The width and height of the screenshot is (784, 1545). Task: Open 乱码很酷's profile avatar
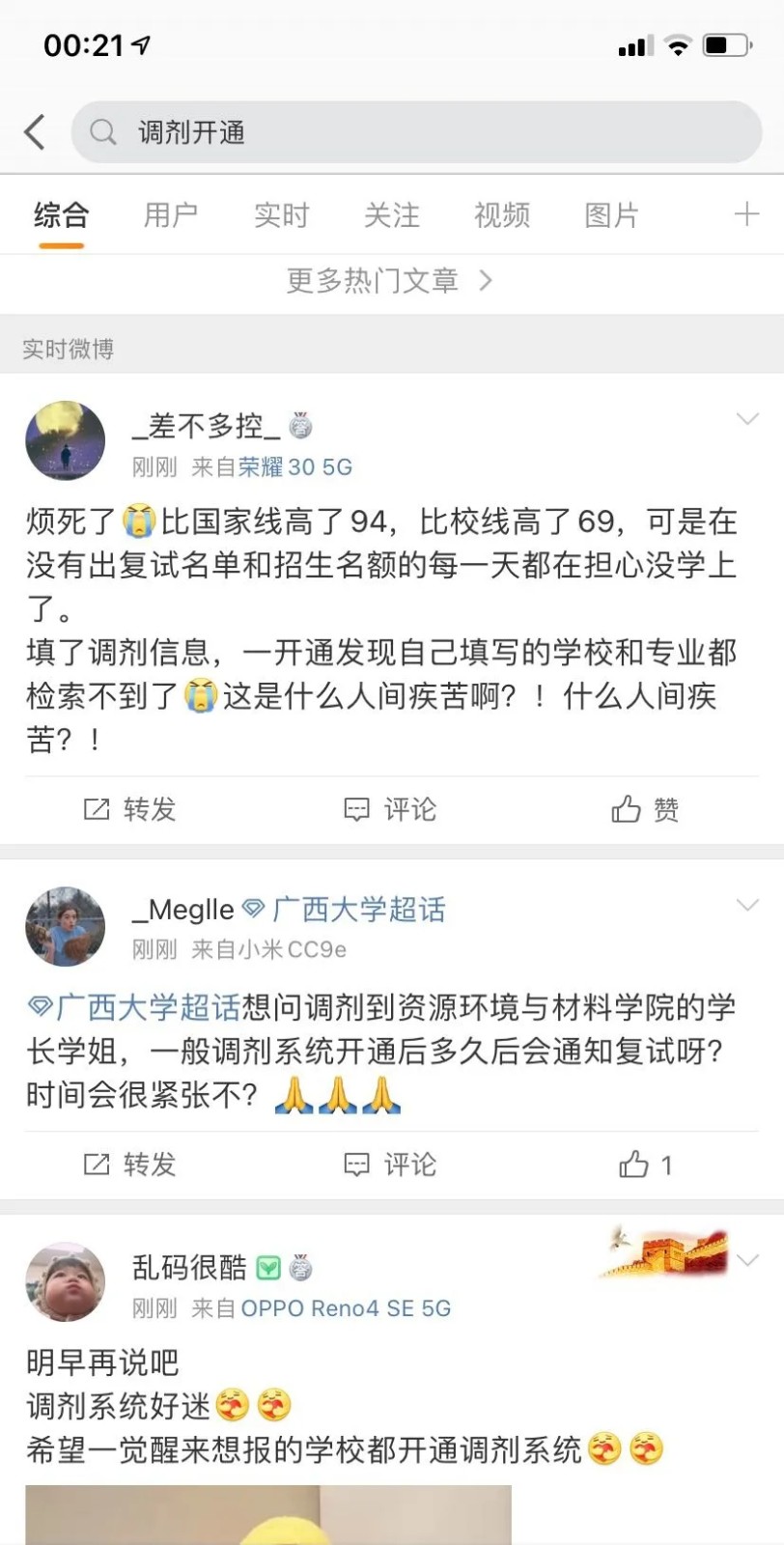[65, 1282]
